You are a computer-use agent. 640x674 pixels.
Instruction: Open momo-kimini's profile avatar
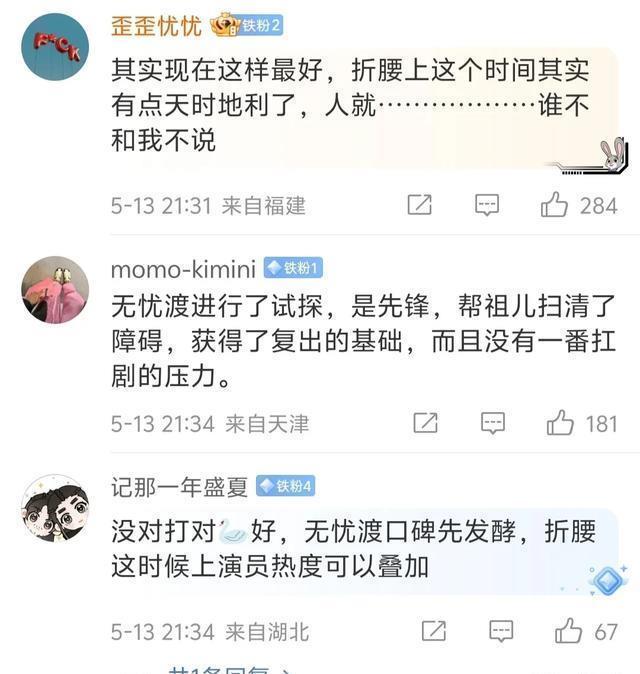(54, 288)
